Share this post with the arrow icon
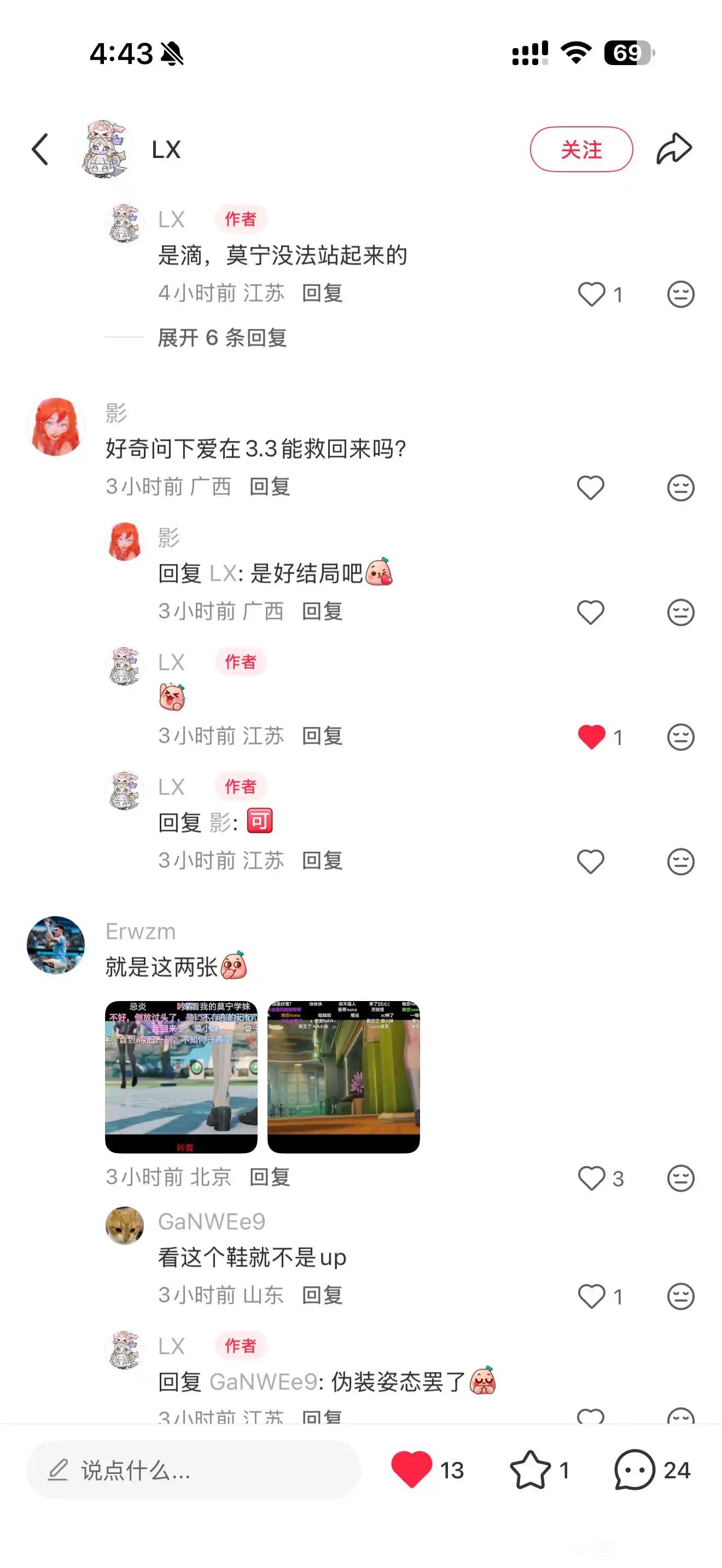The image size is (722, 1568). click(674, 149)
